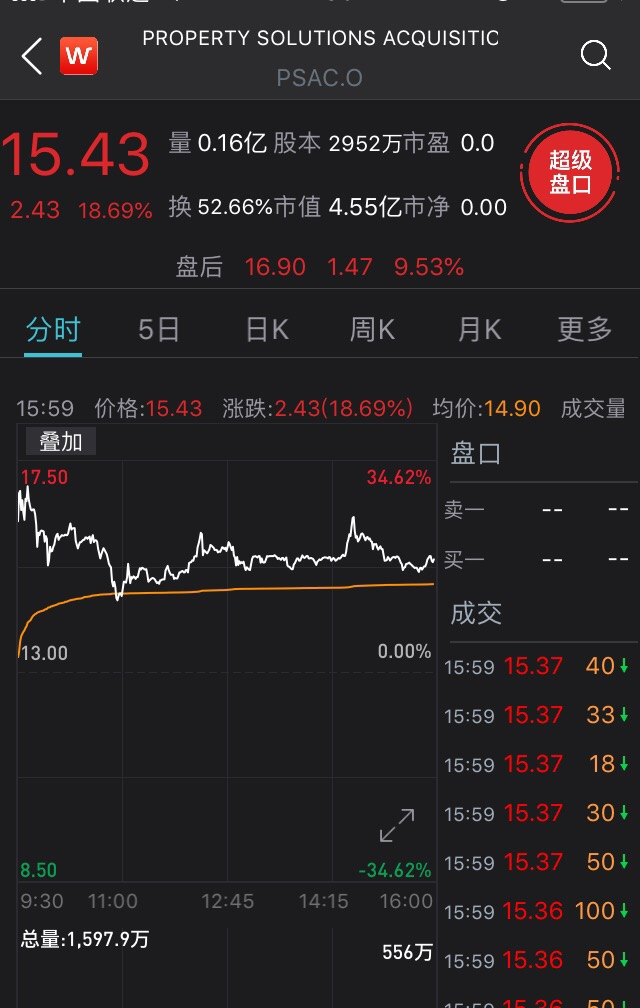Open the search magnifier icon
Image resolution: width=640 pixels, height=1008 pixels.
pos(595,56)
